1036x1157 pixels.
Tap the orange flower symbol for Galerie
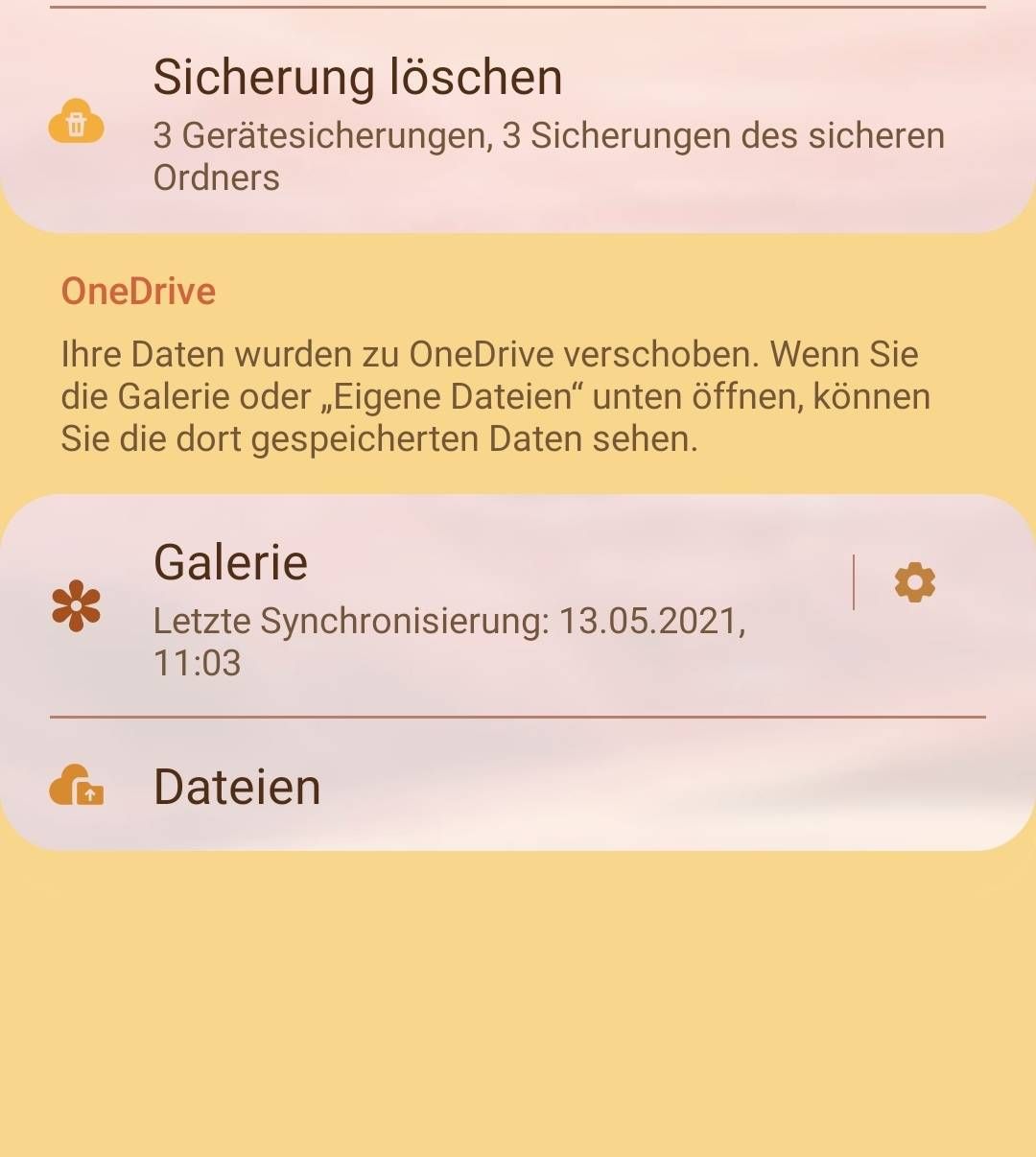point(77,604)
